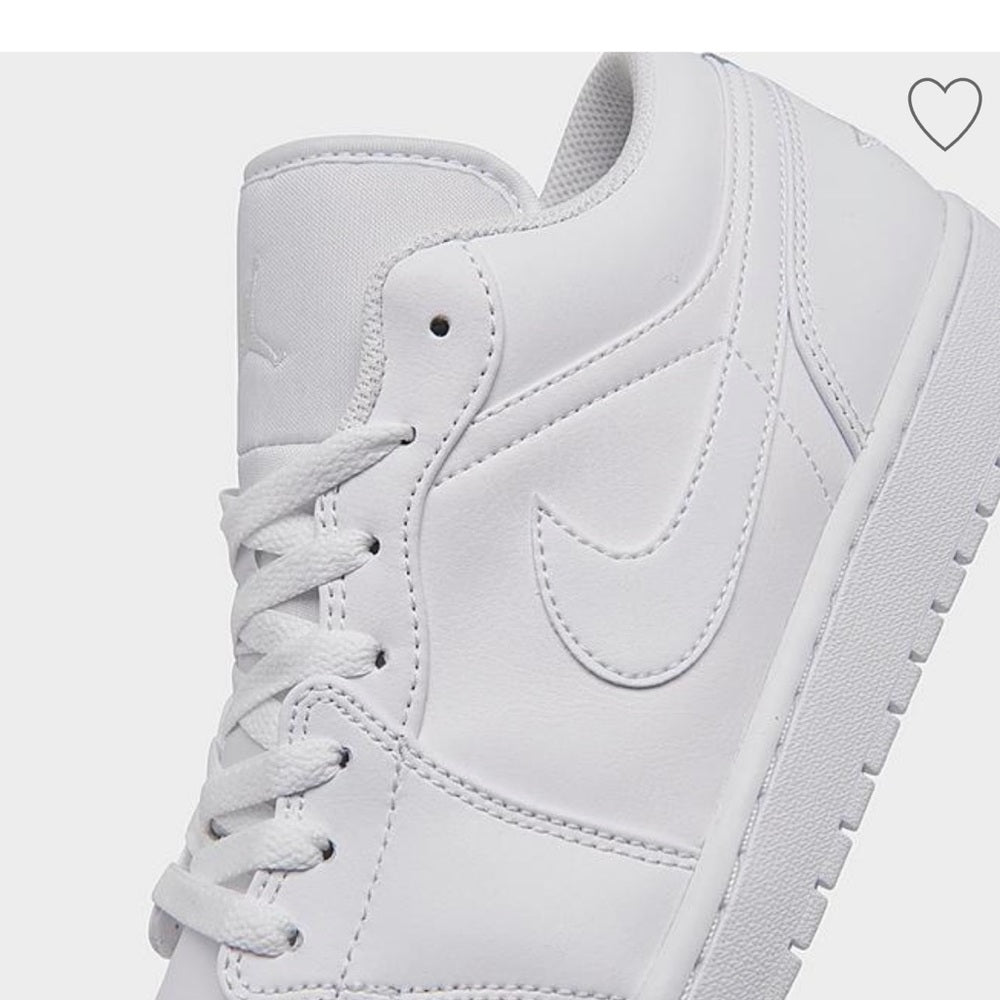Viewport: 1000px width, 1000px height.
Task: Add the white sneaker to favorites
Action: click(944, 113)
